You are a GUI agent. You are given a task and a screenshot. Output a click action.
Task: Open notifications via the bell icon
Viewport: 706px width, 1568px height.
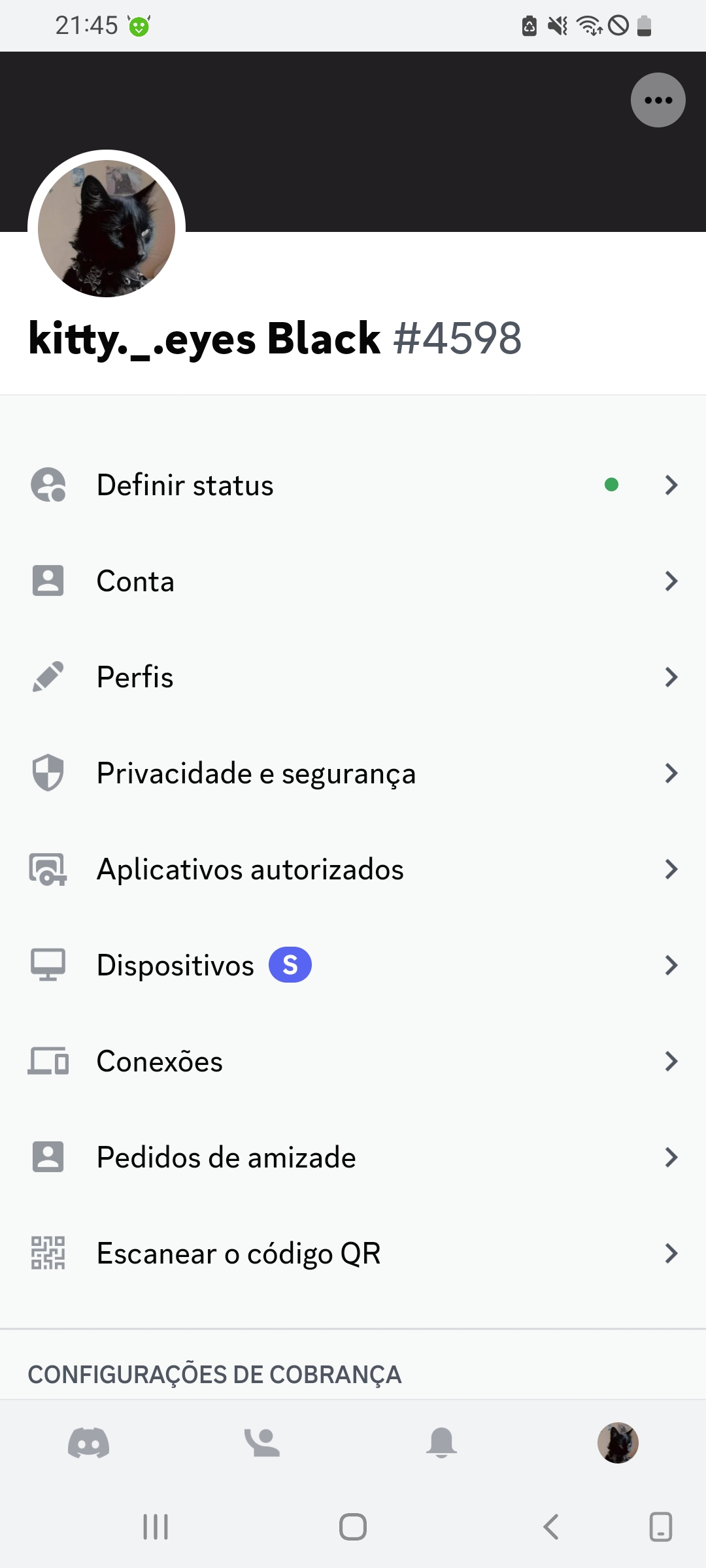pos(441,1444)
